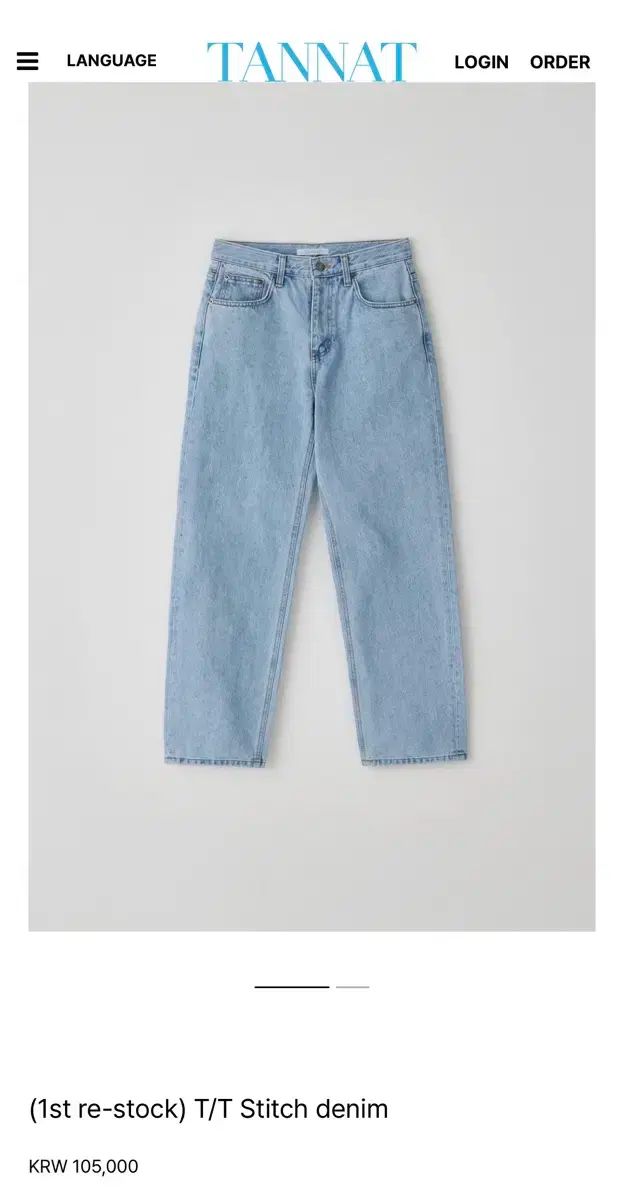Open the ORDER page
Viewport: 624px width, 1200px height.
pyautogui.click(x=560, y=62)
